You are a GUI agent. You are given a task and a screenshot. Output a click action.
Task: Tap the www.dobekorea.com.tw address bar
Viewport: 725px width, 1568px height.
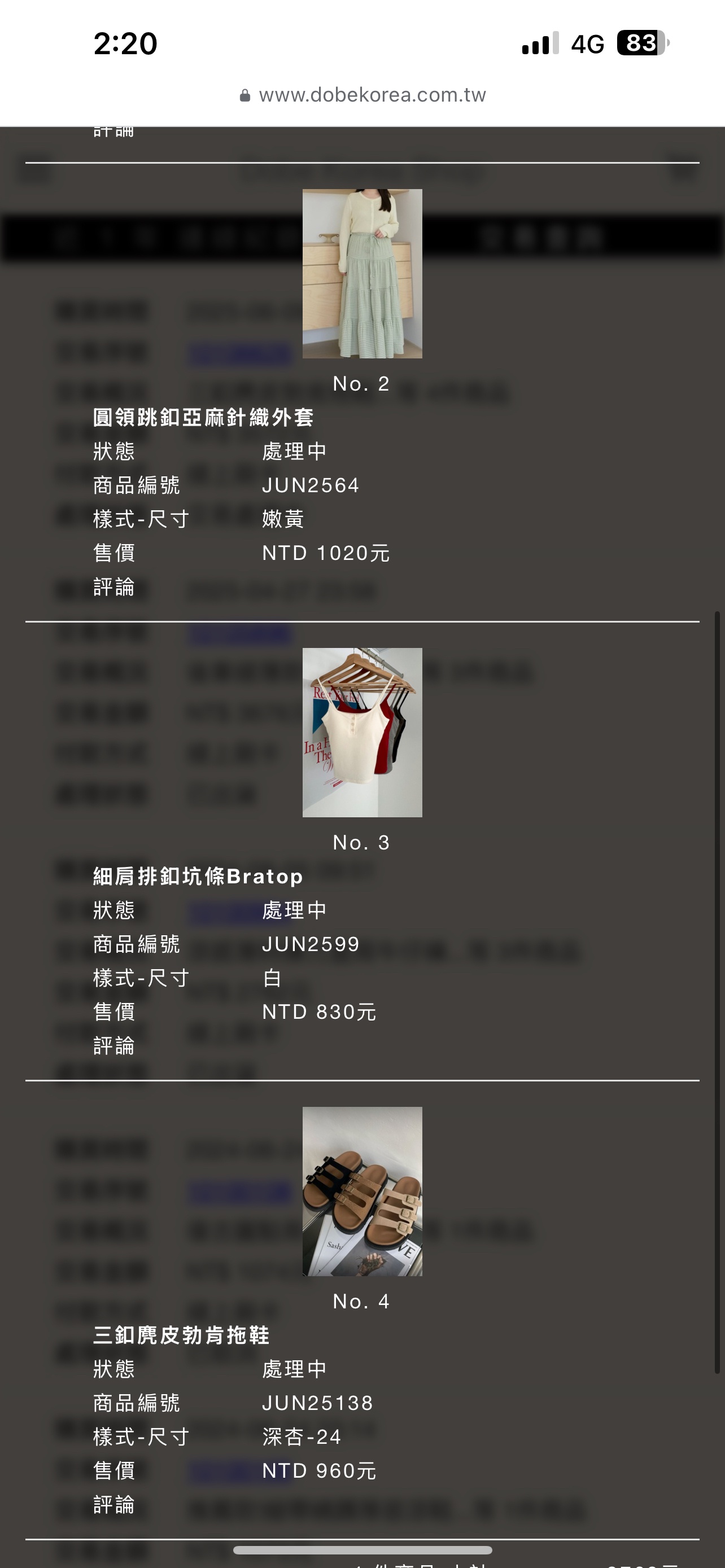coord(364,95)
